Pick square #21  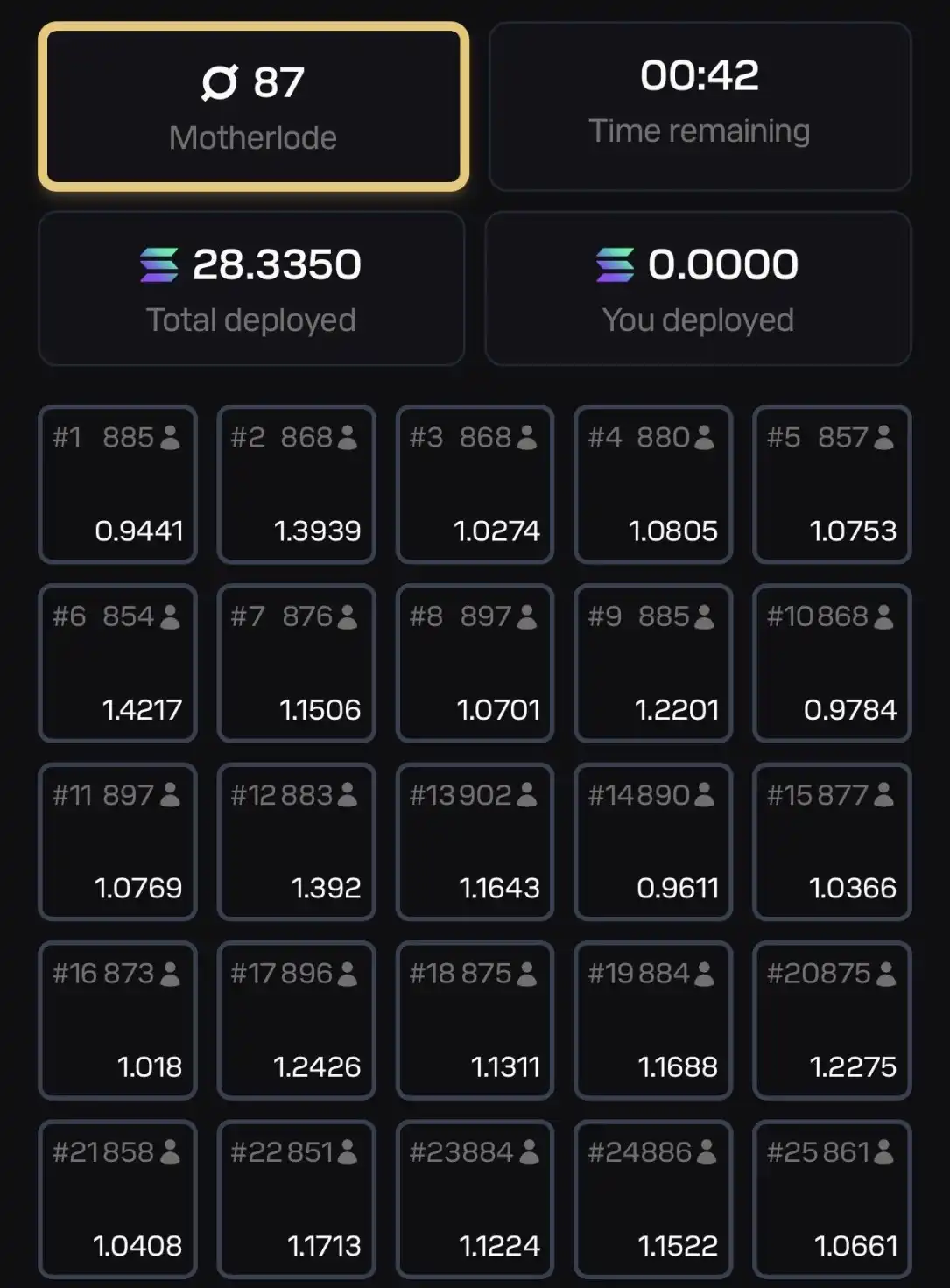click(x=117, y=1199)
